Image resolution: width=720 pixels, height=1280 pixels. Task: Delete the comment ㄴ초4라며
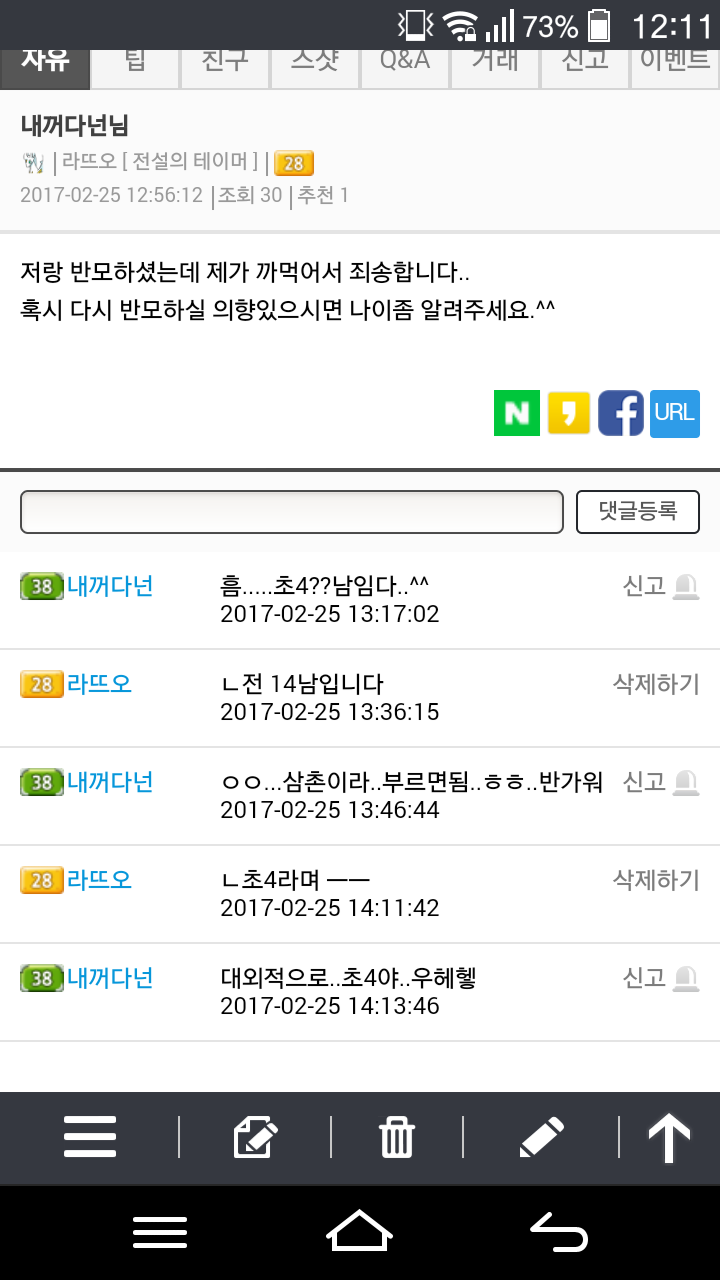(x=656, y=880)
